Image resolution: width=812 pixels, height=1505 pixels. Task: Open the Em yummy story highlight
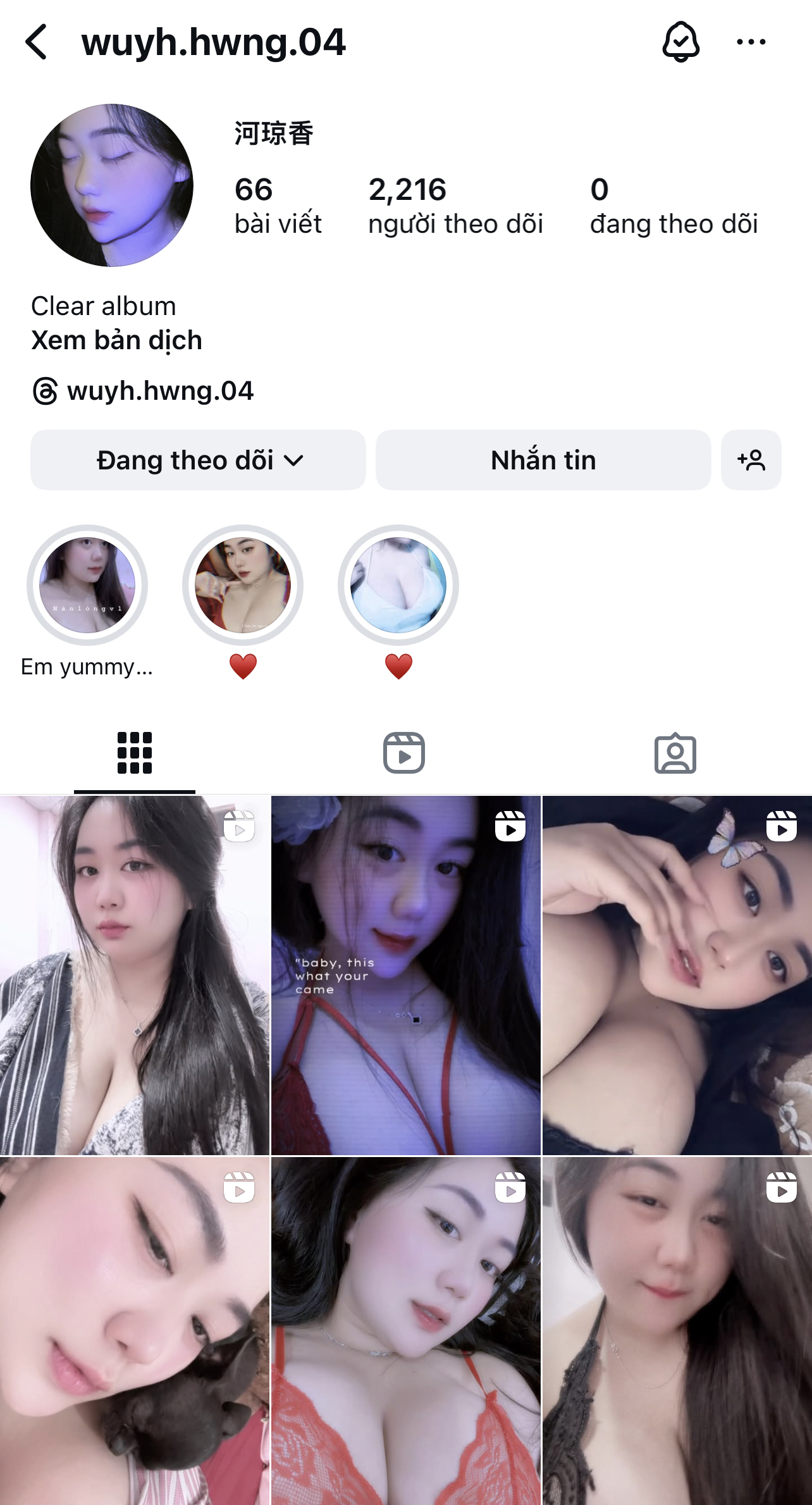[87, 585]
